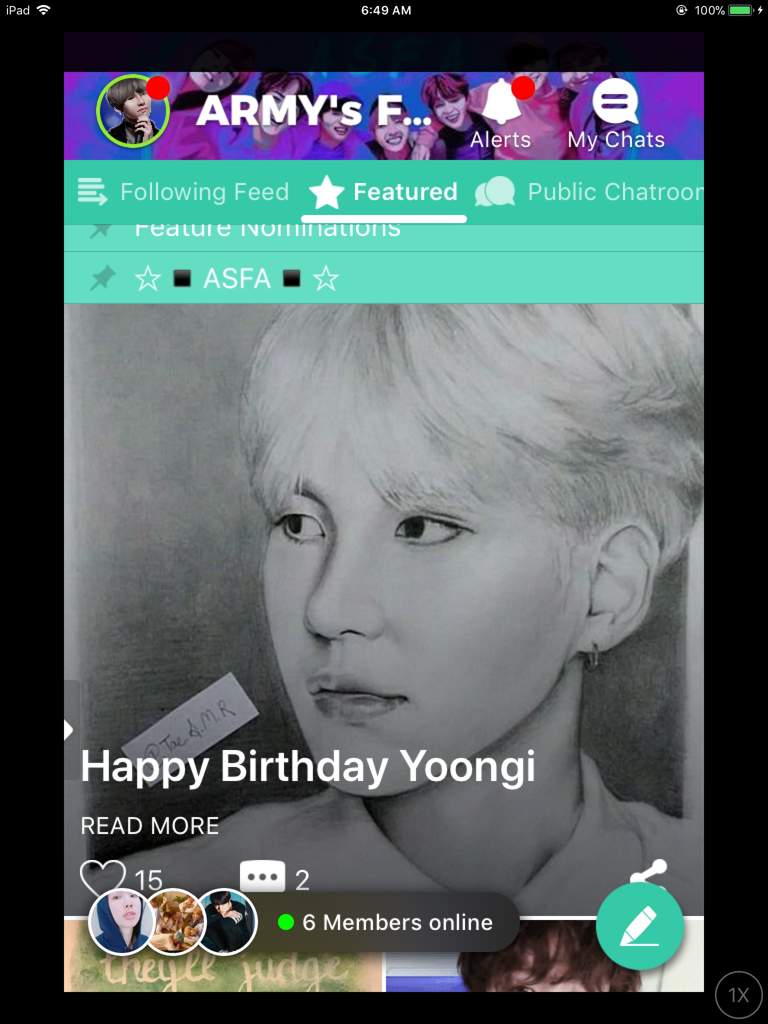Select the Featured tab
This screenshot has height=1024, width=768.
(383, 191)
